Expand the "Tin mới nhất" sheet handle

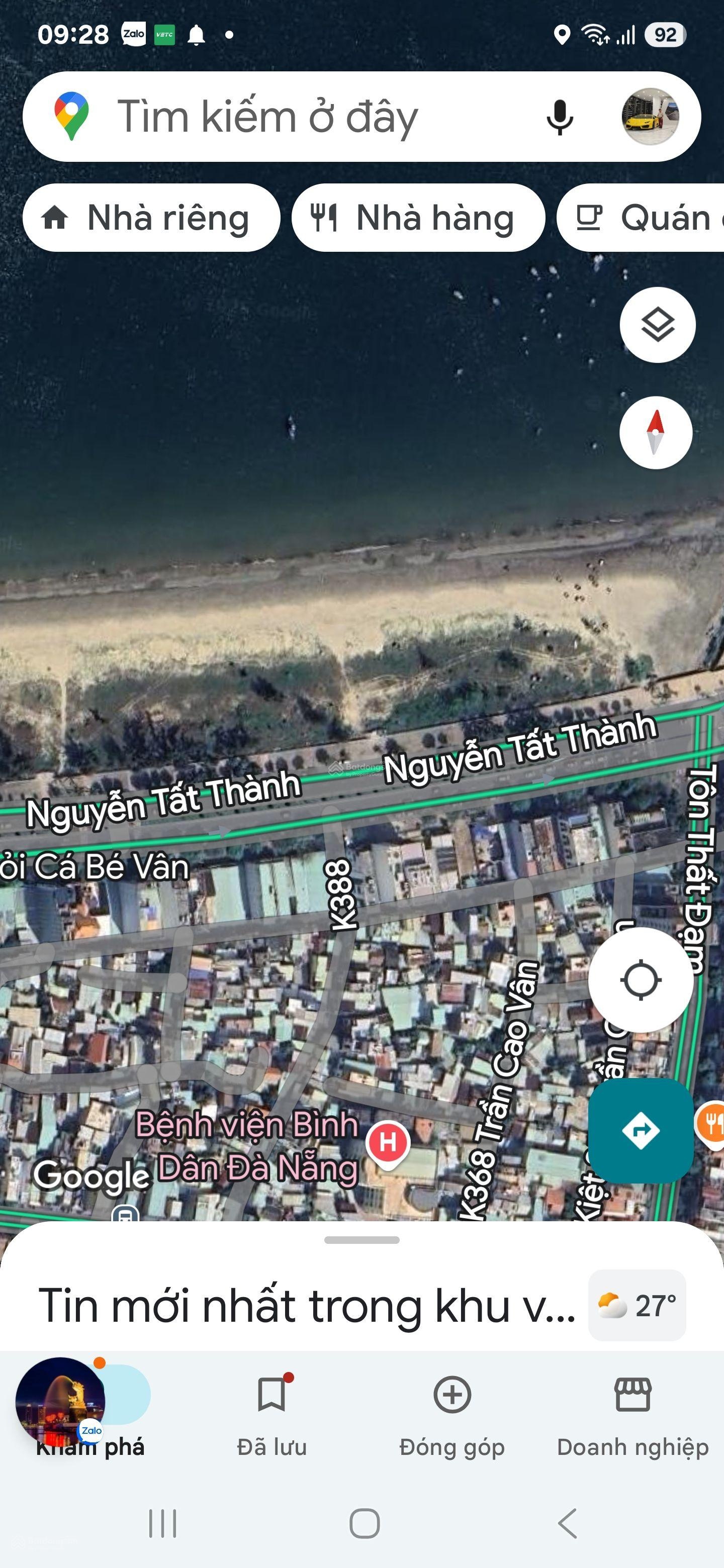coord(361,1240)
